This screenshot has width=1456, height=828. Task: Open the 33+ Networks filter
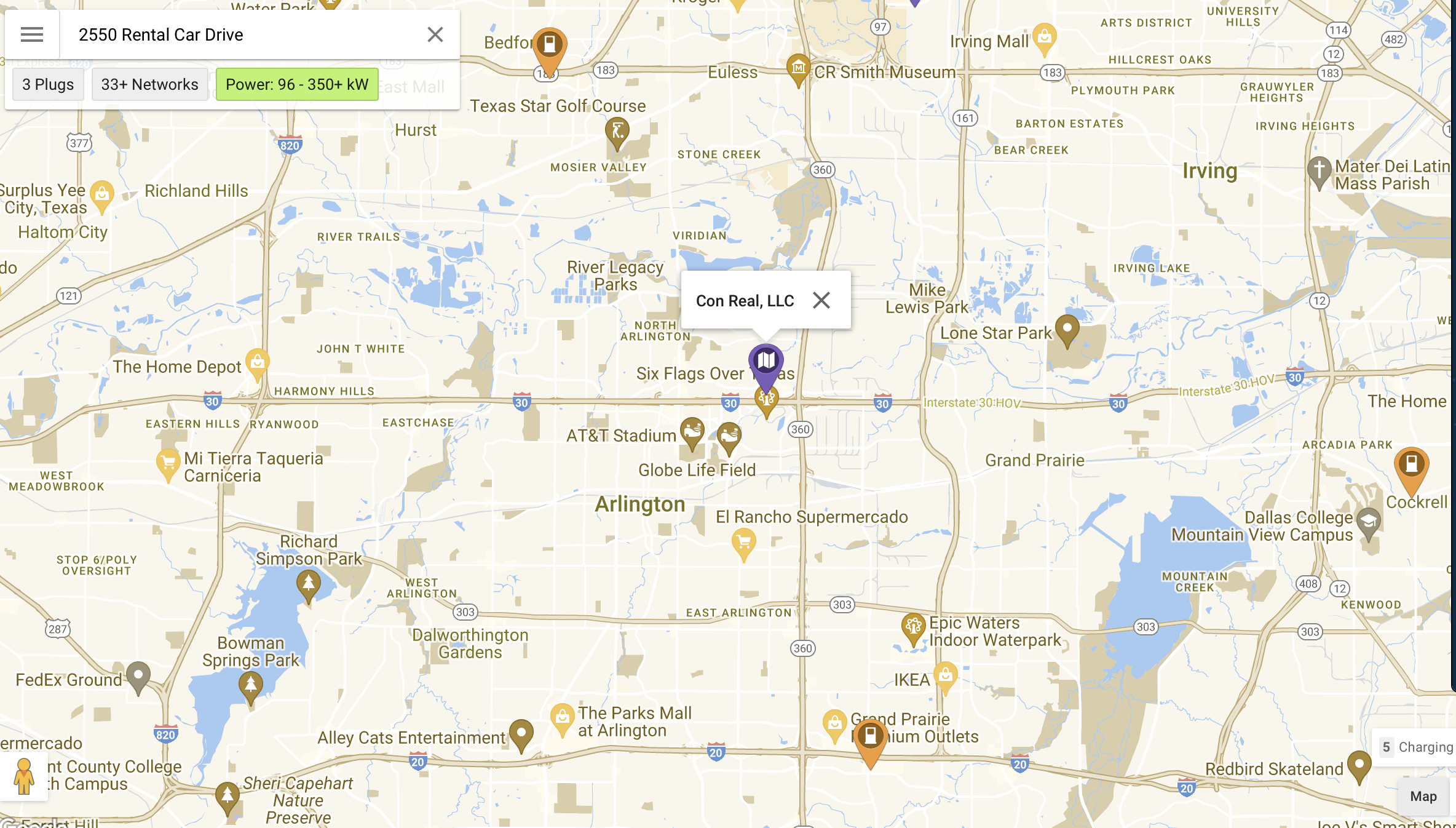(x=150, y=84)
